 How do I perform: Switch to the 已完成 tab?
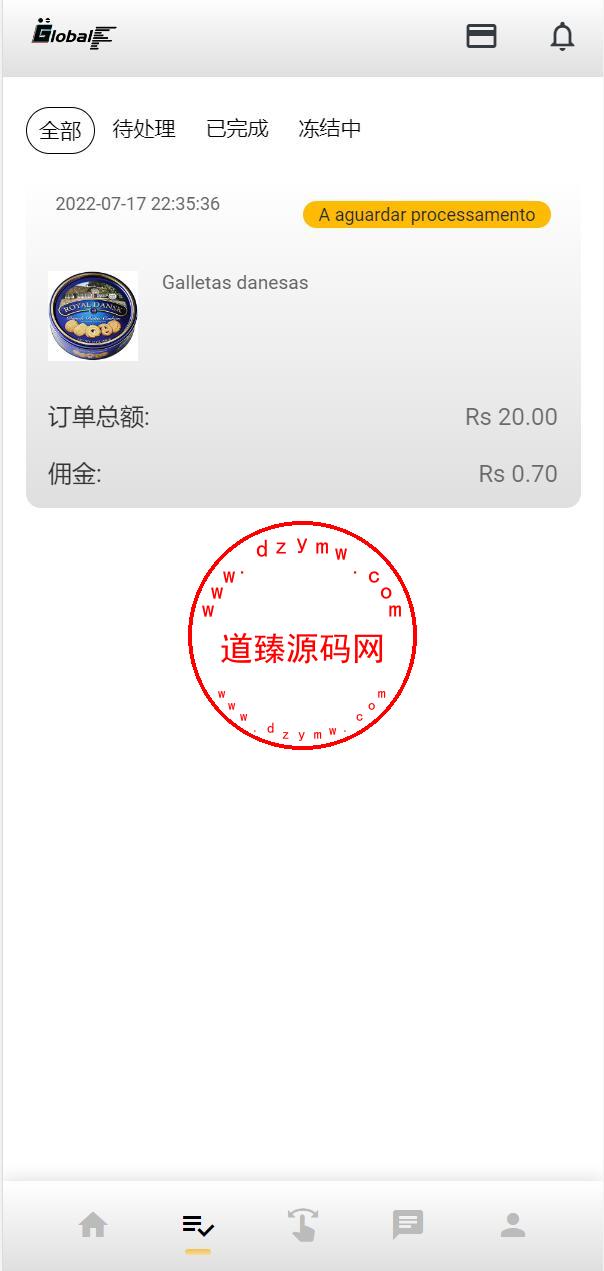tap(237, 129)
